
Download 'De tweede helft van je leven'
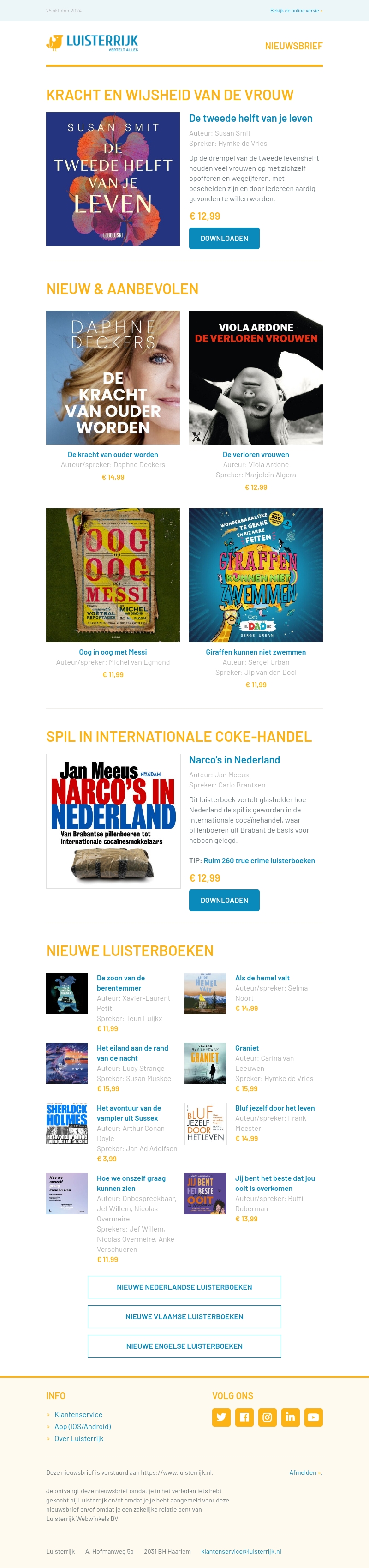pyautogui.click(x=224, y=238)
